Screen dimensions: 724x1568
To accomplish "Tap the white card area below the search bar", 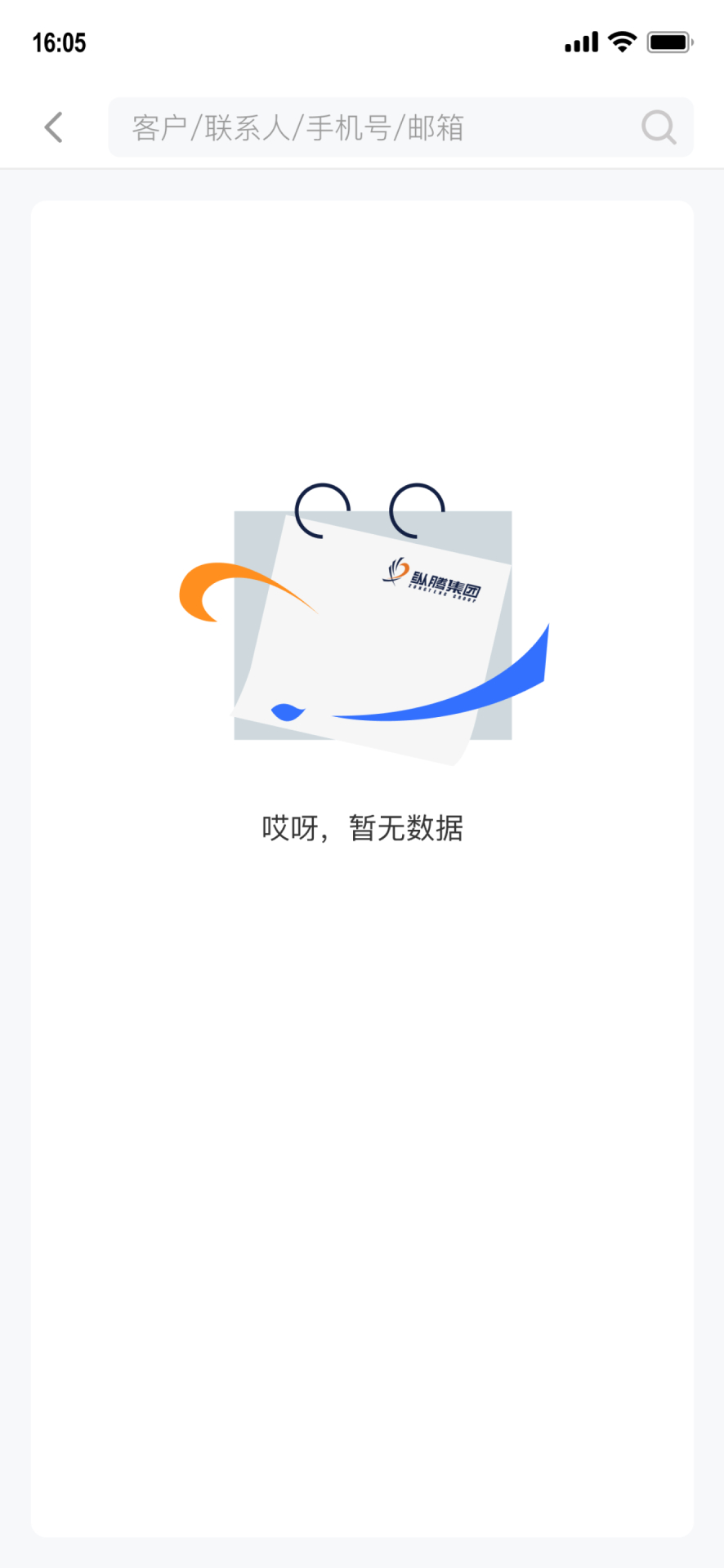I will point(362,1143).
